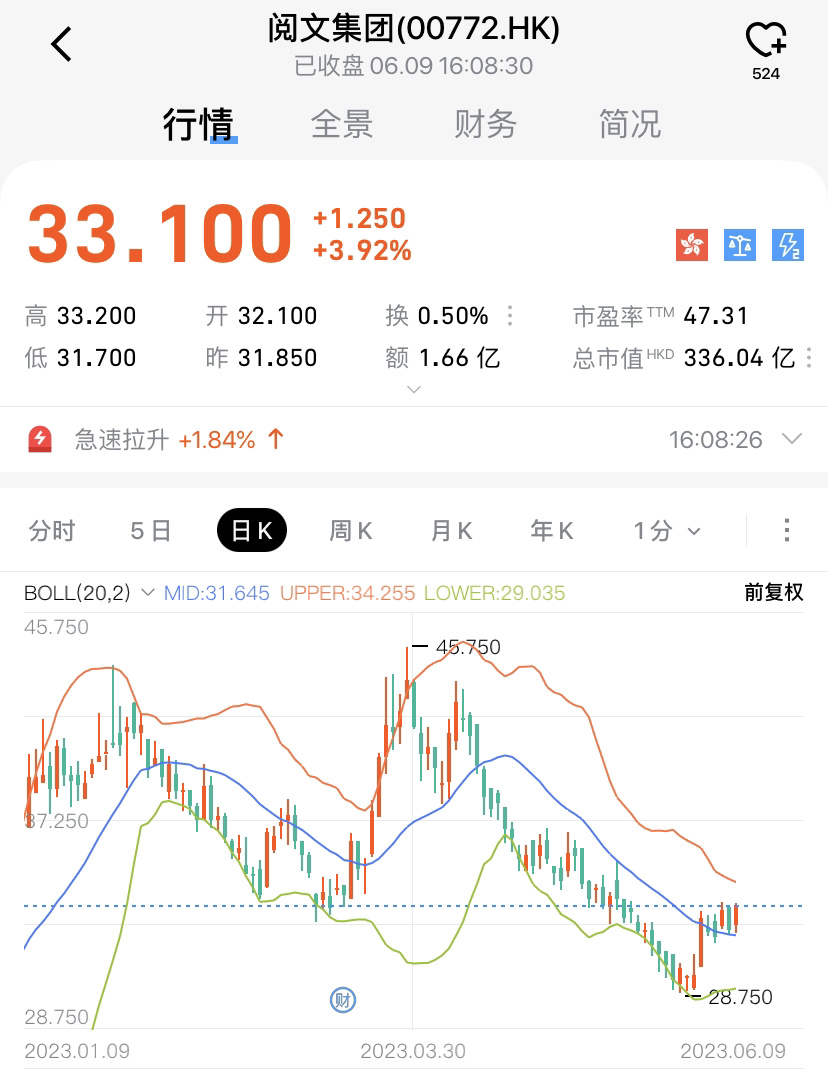The width and height of the screenshot is (828, 1071).
Task: Switch chart to 5日 view
Action: tap(151, 530)
